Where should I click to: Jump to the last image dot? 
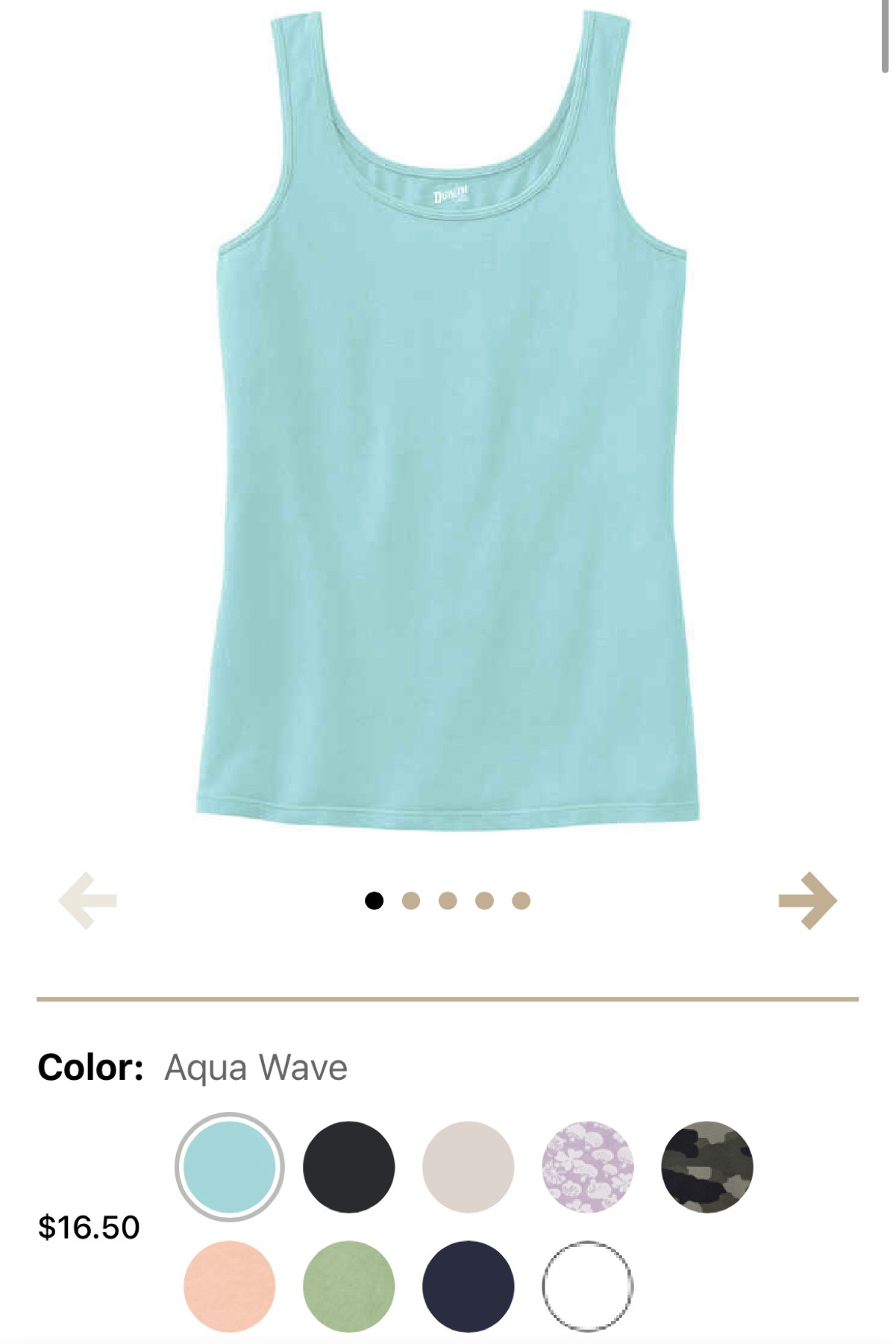521,901
